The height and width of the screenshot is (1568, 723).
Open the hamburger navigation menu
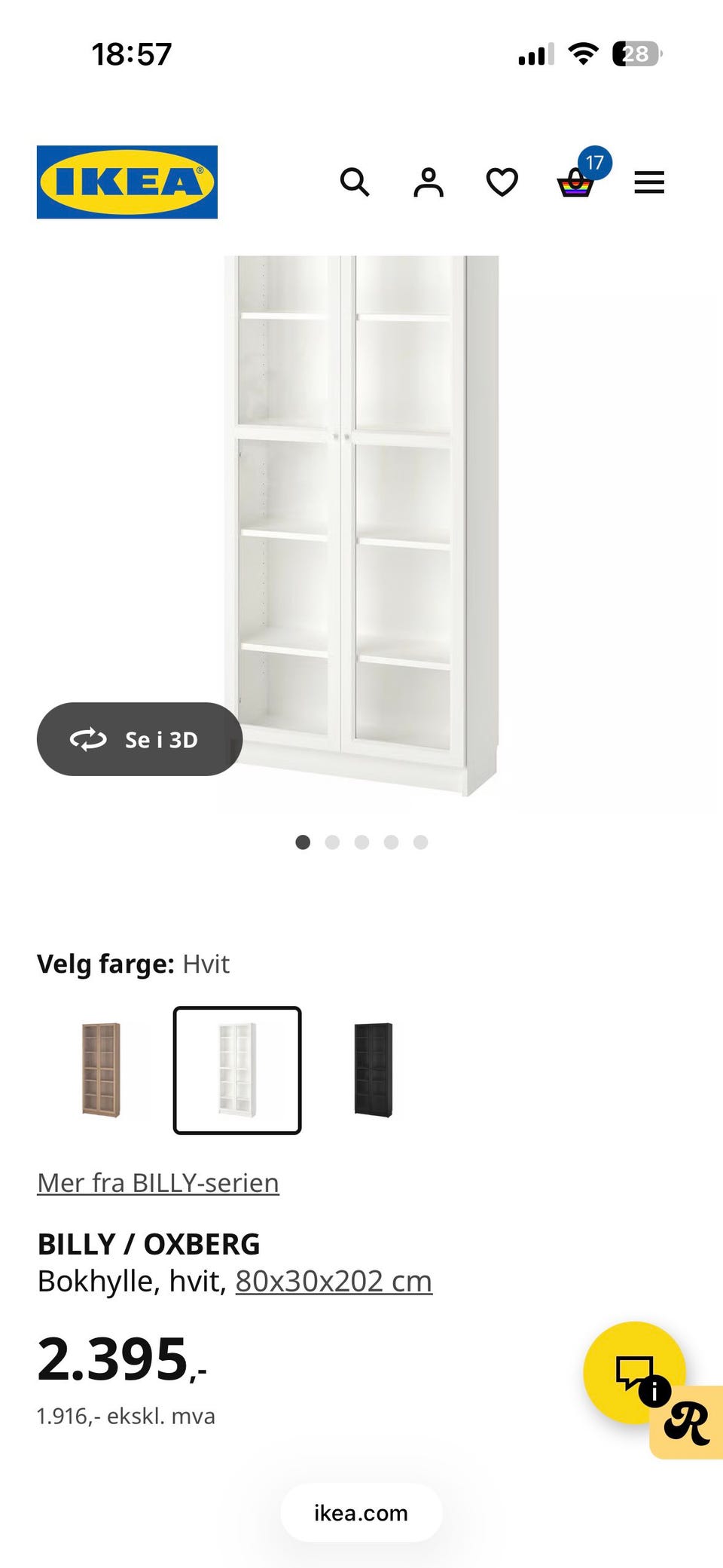coord(648,182)
